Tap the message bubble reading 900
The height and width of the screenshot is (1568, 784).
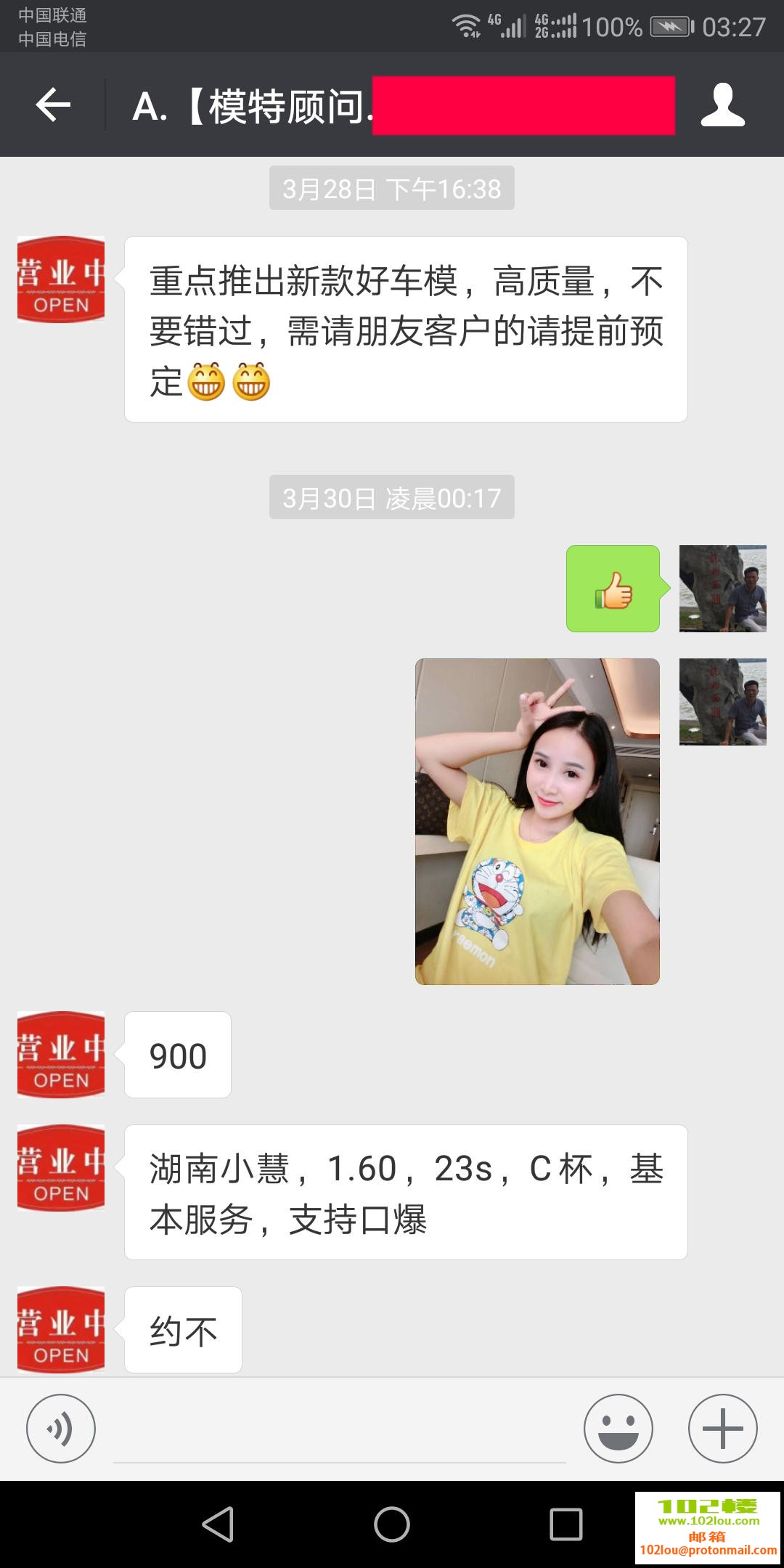point(176,1055)
